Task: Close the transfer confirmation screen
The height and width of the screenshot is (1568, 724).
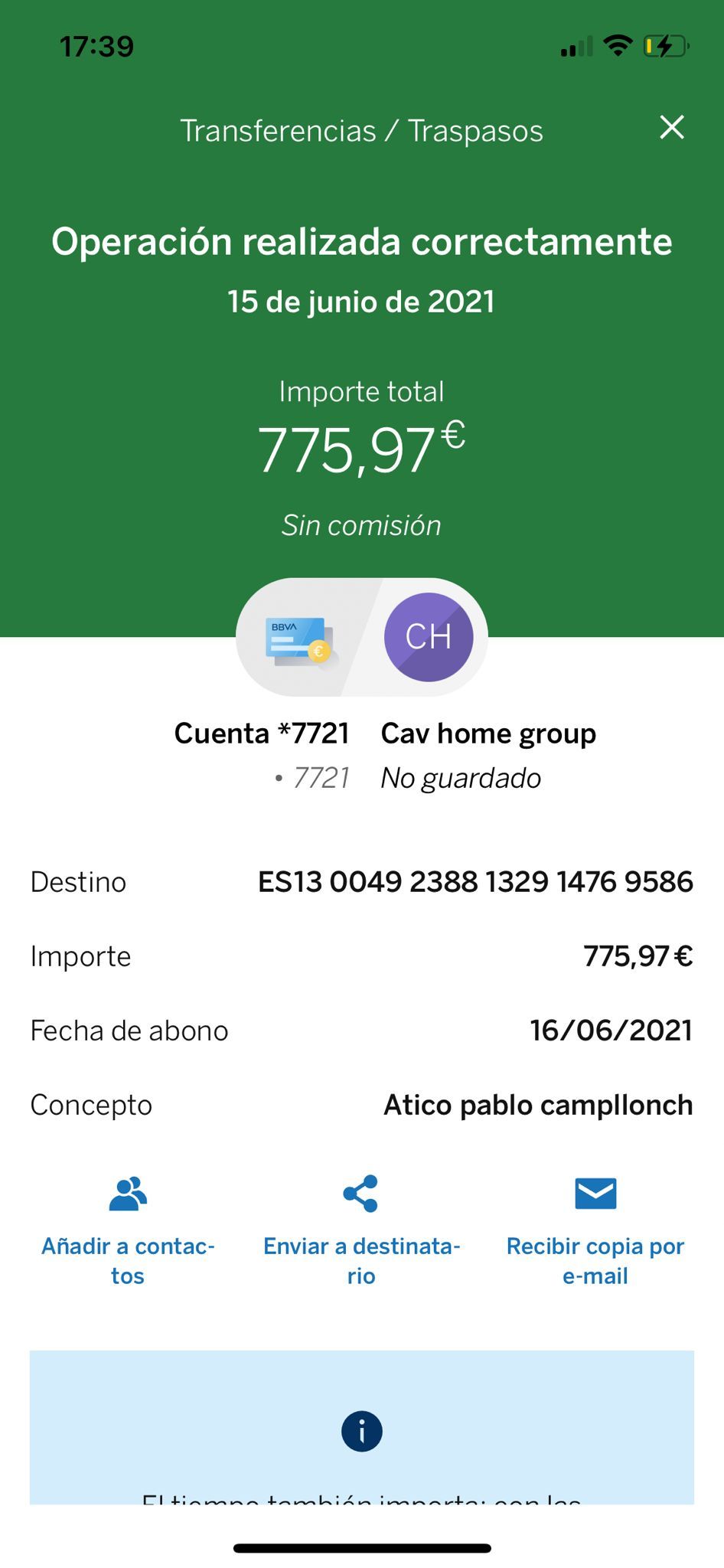Action: pos(671,127)
